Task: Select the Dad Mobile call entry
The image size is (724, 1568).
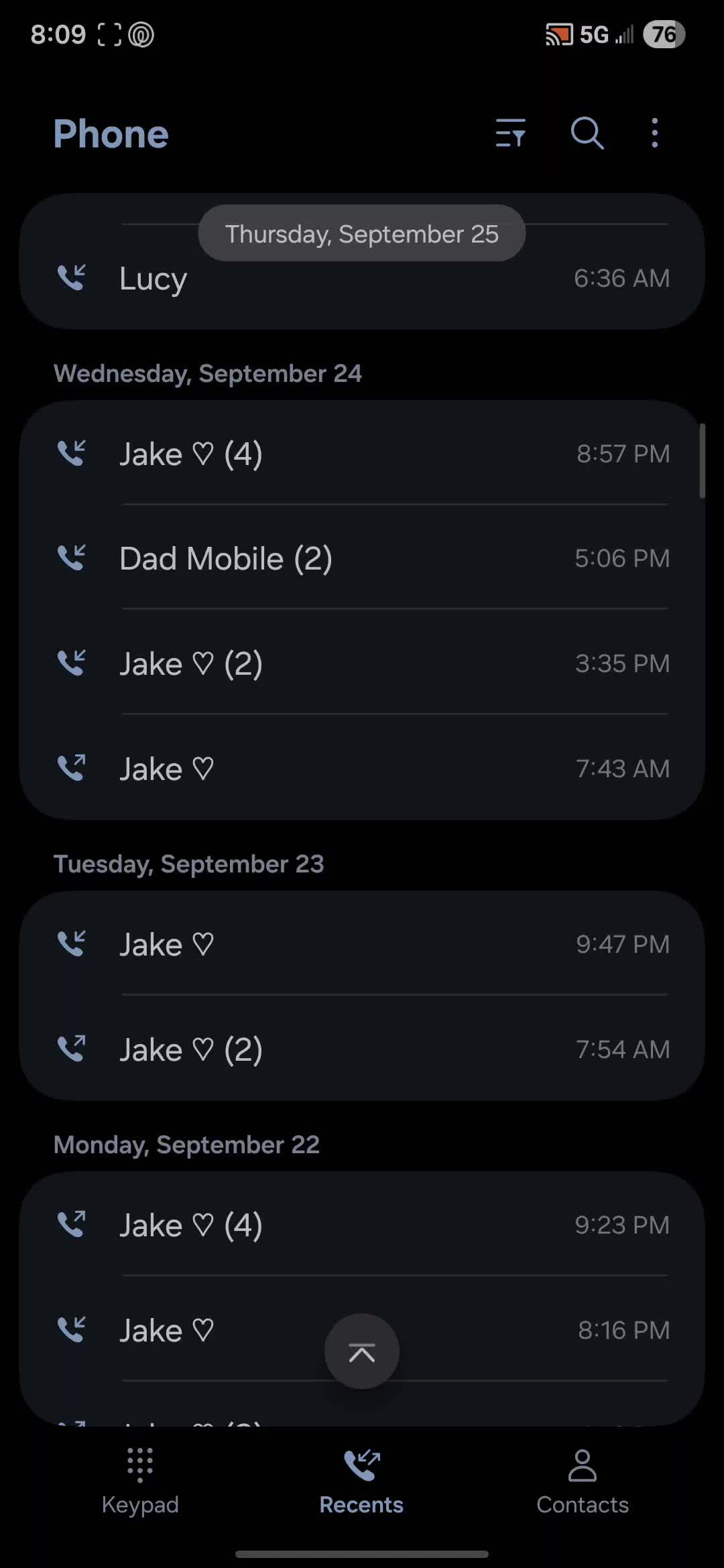Action: tap(362, 559)
